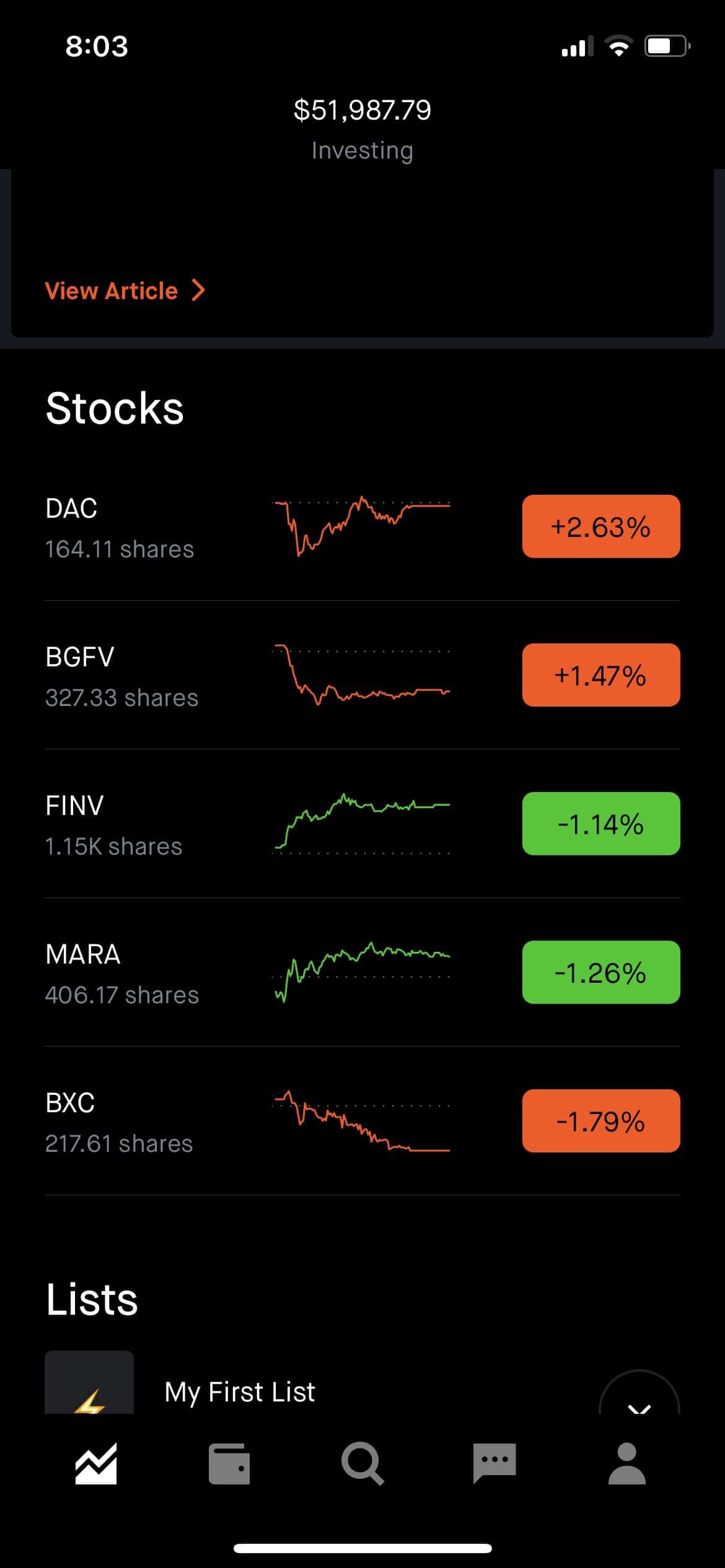Viewport: 725px width, 1568px height.
Task: Open the View Article link
Action: [125, 290]
